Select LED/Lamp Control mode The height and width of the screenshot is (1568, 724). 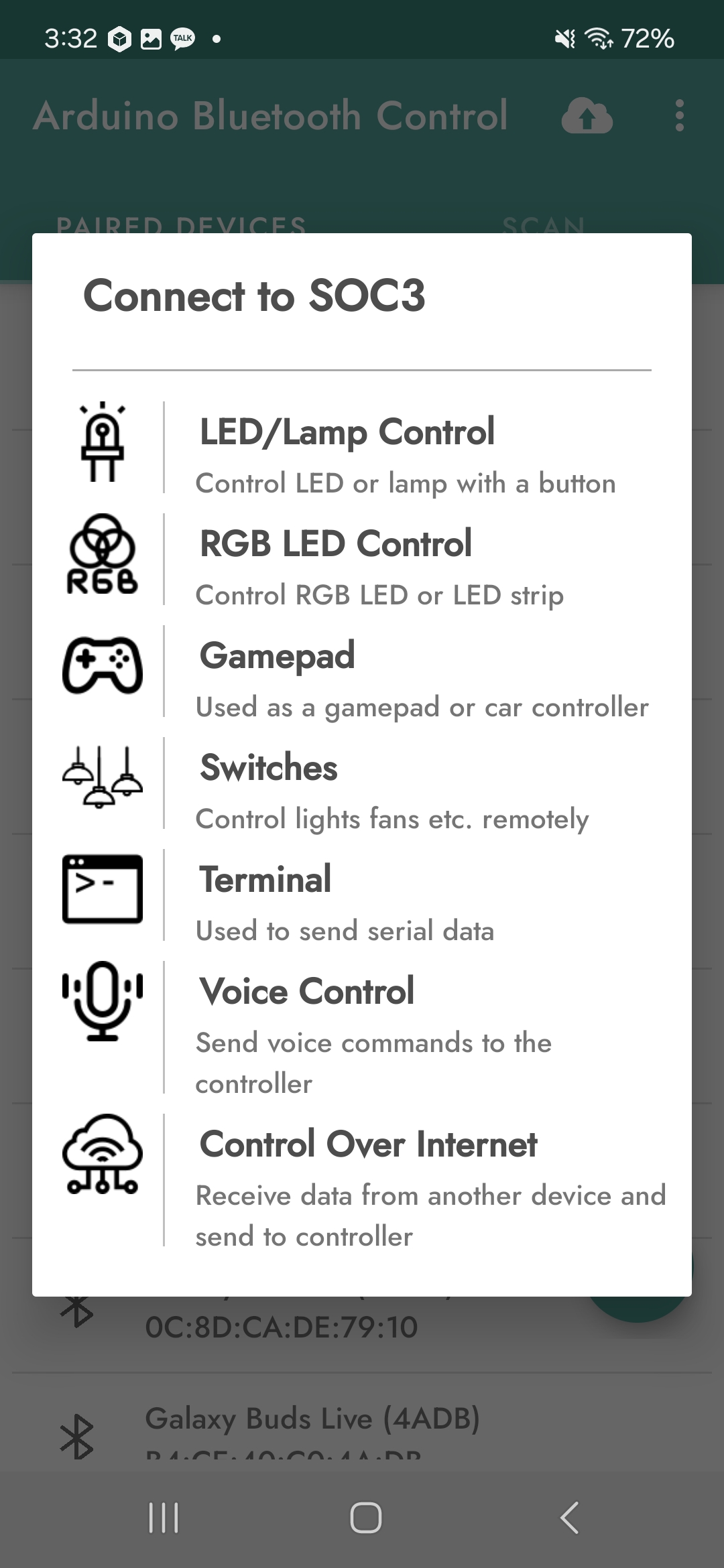[x=362, y=448]
